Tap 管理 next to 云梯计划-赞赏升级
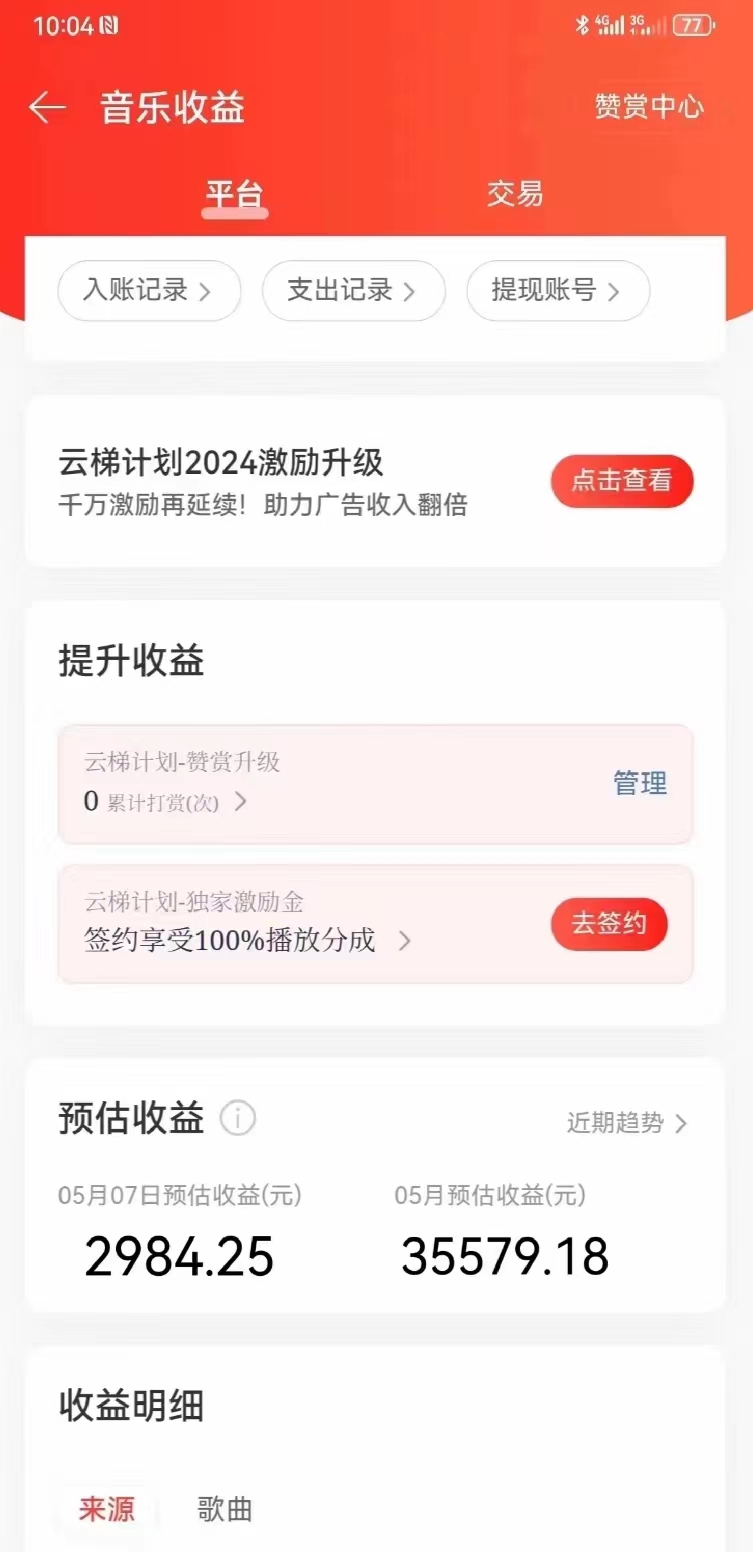 click(x=640, y=784)
